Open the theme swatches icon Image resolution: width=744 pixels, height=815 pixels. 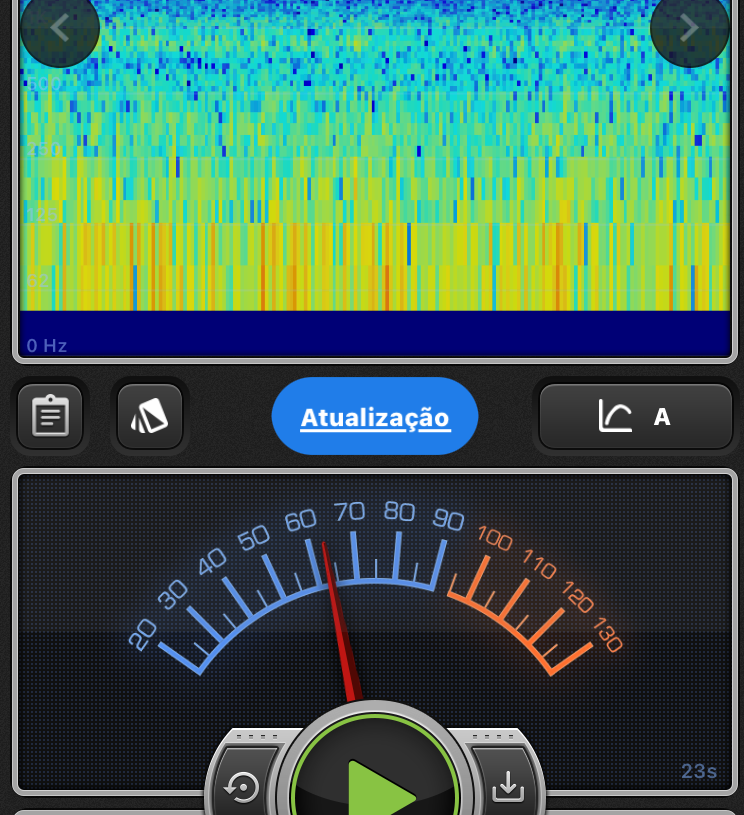click(150, 416)
